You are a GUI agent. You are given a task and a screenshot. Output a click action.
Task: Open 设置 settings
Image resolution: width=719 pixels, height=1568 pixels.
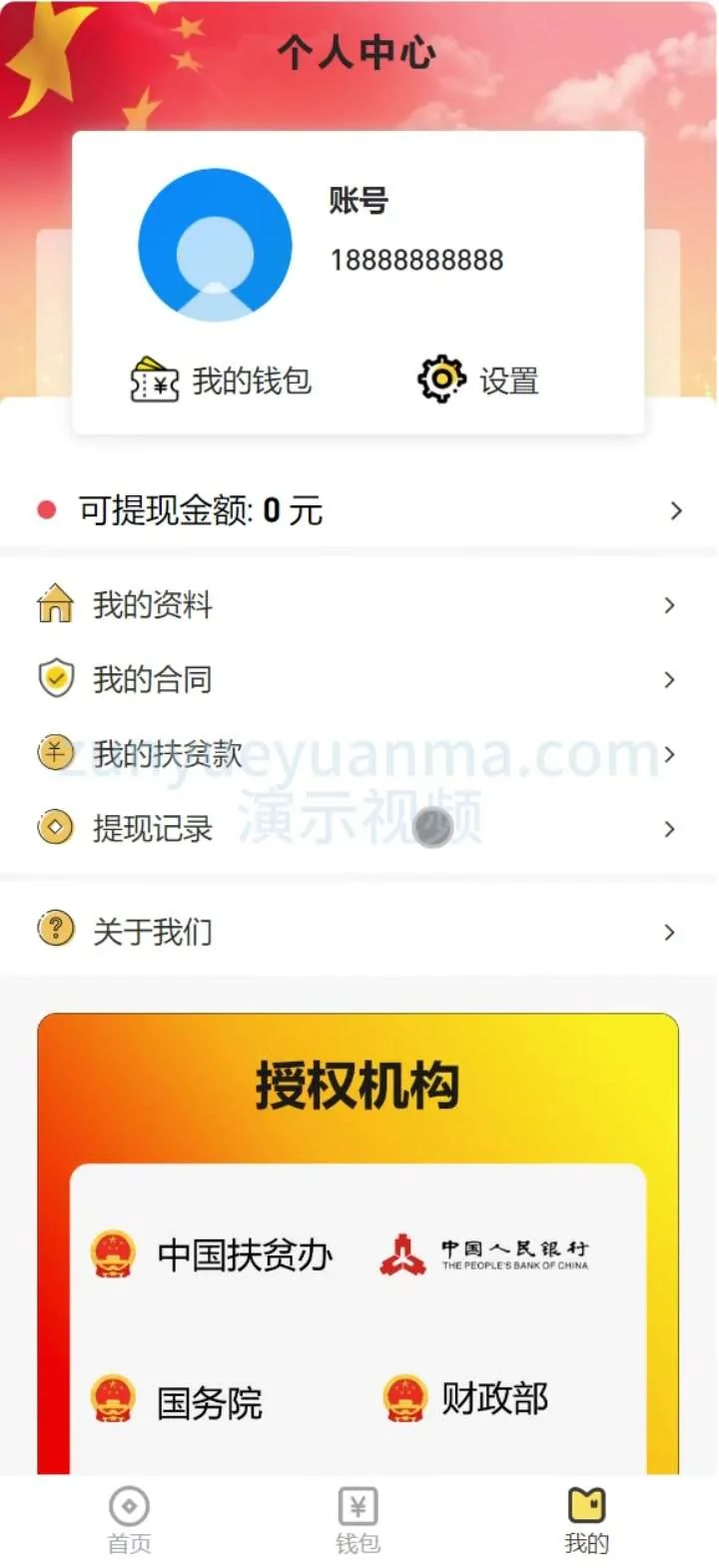(x=478, y=381)
